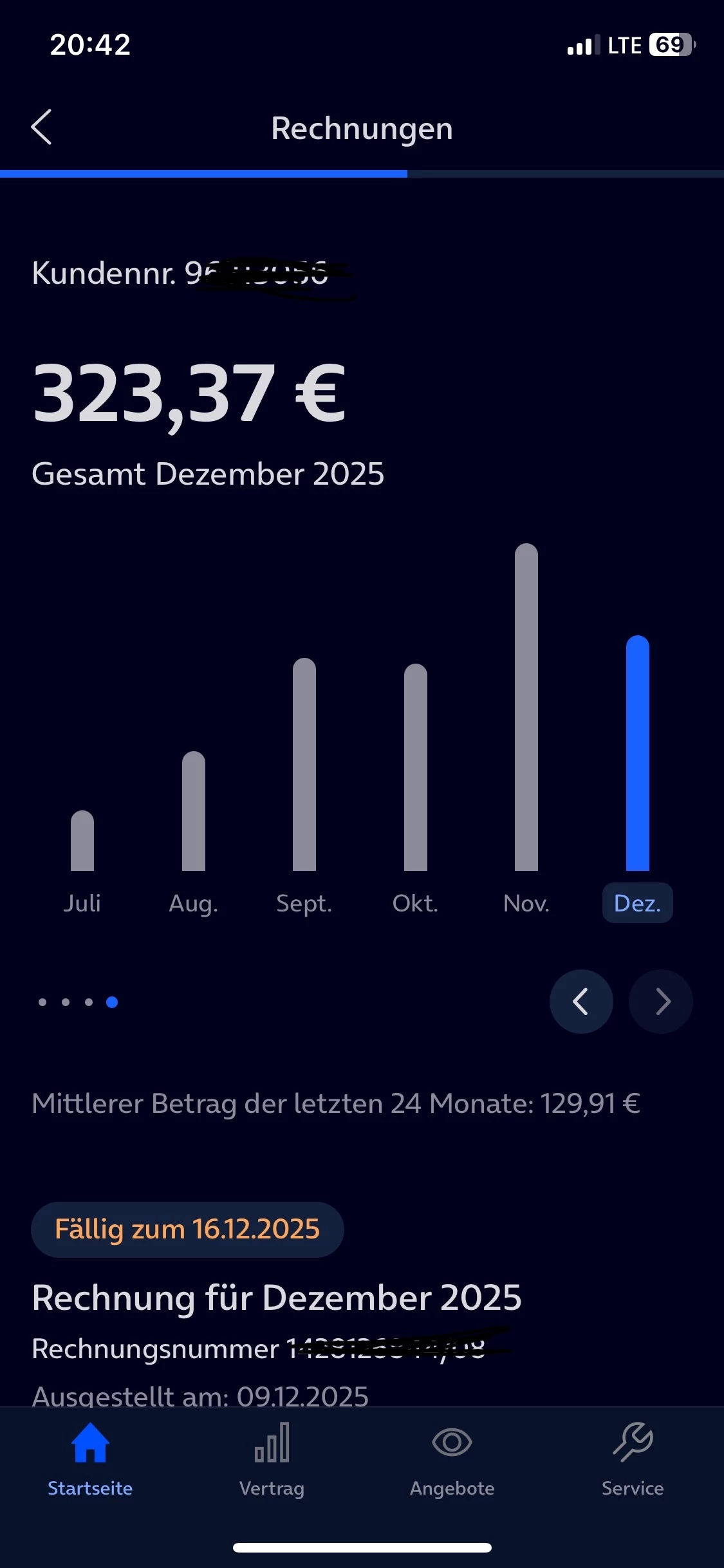Switch to the Angebote tab

[x=452, y=1459]
